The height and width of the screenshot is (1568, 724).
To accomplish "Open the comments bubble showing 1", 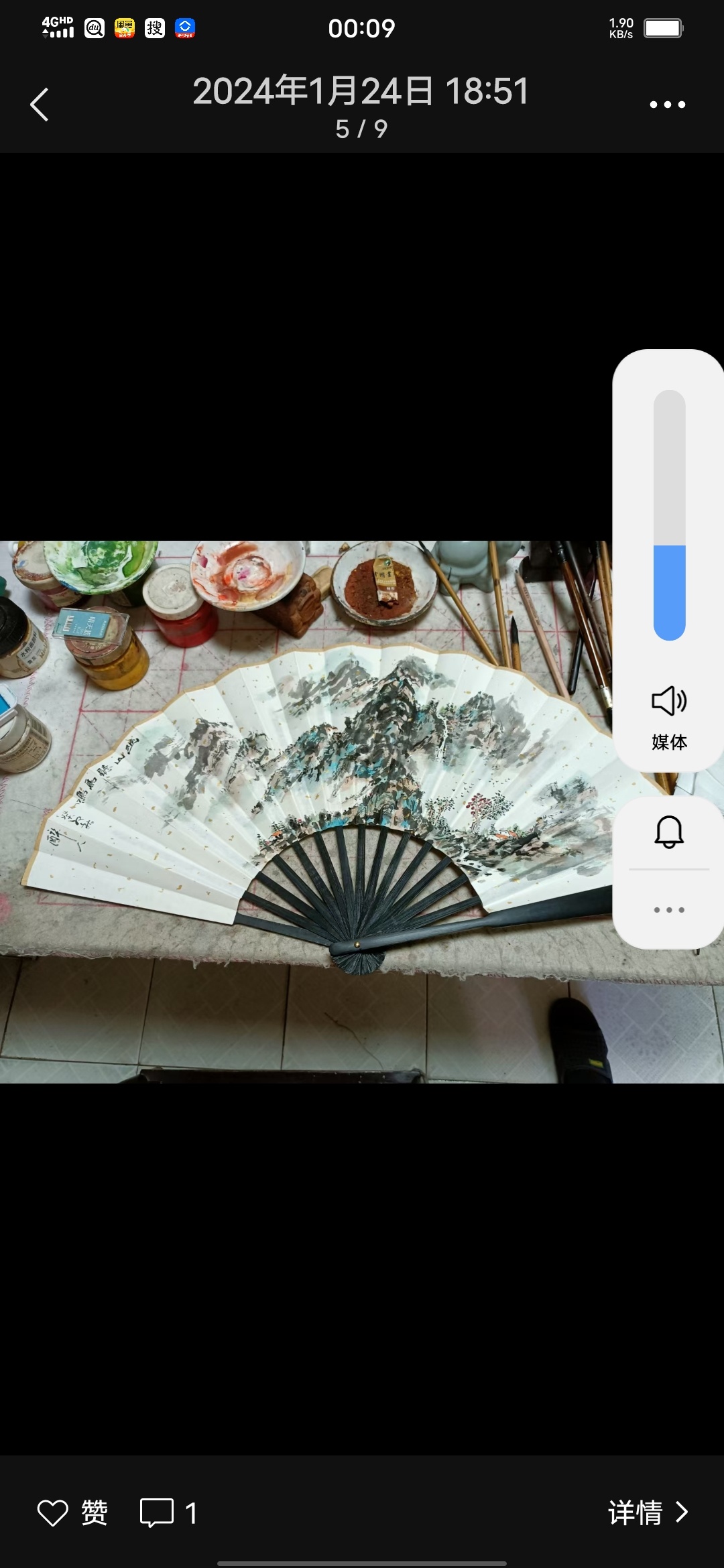I will pyautogui.click(x=168, y=1512).
